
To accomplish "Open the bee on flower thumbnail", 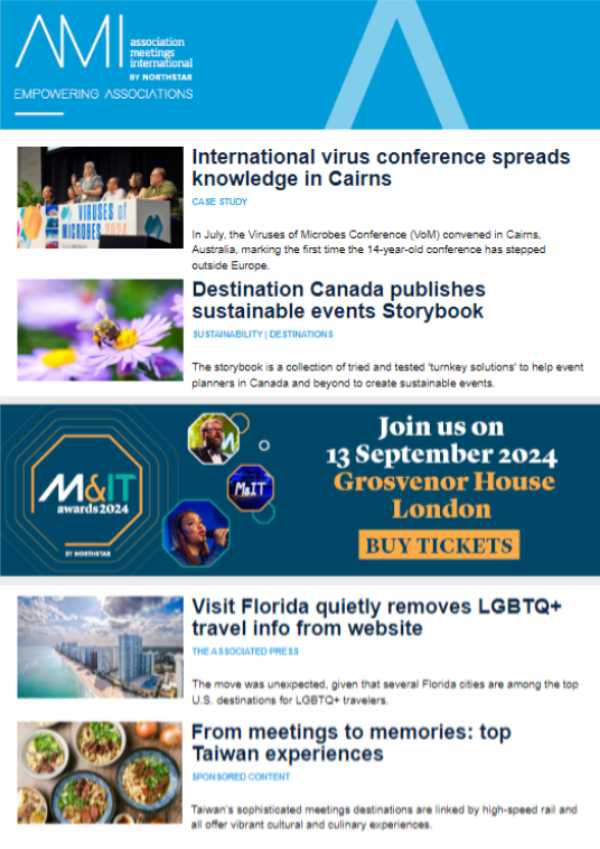I will coord(100,330).
